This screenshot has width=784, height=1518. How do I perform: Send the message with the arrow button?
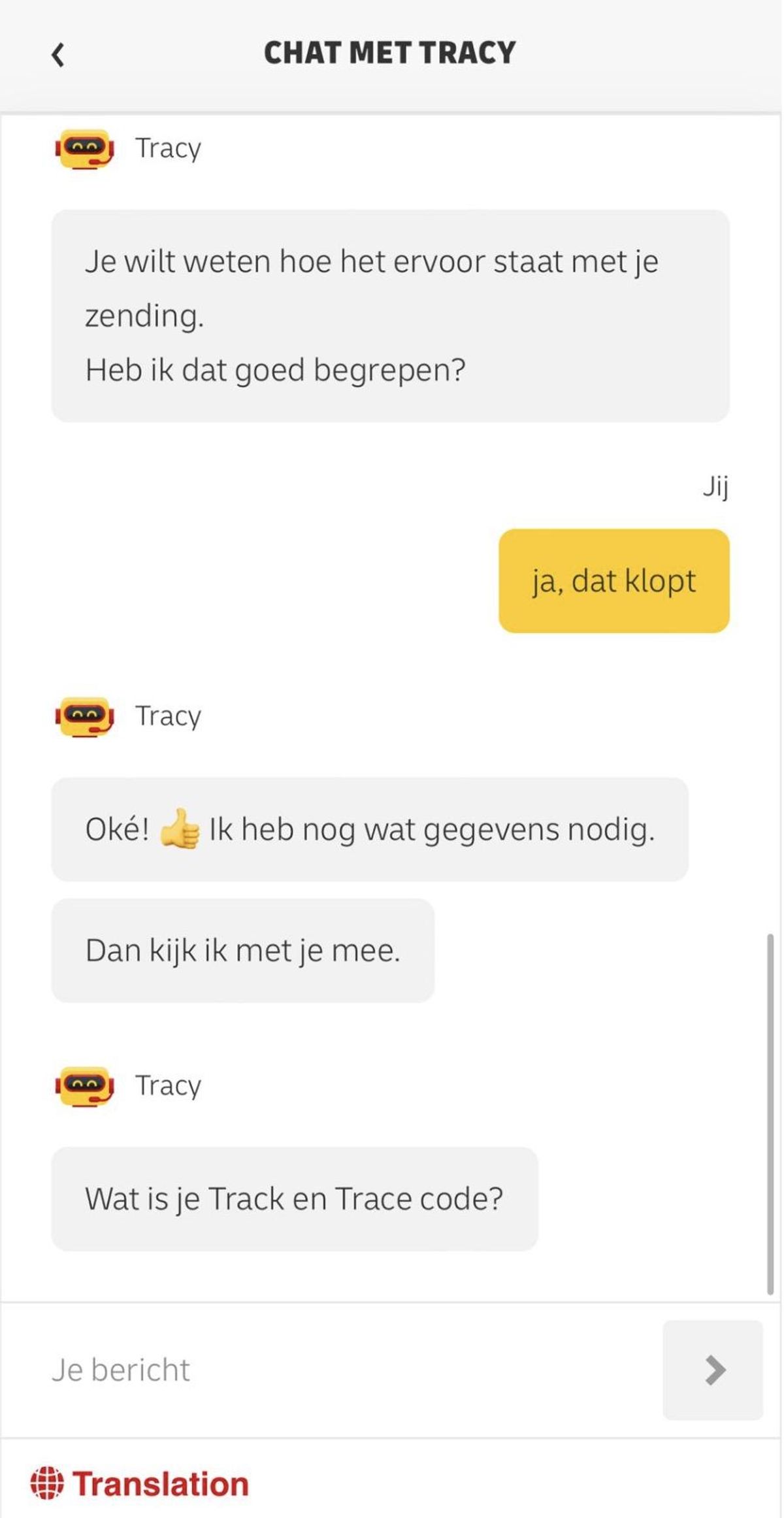pos(713,1370)
